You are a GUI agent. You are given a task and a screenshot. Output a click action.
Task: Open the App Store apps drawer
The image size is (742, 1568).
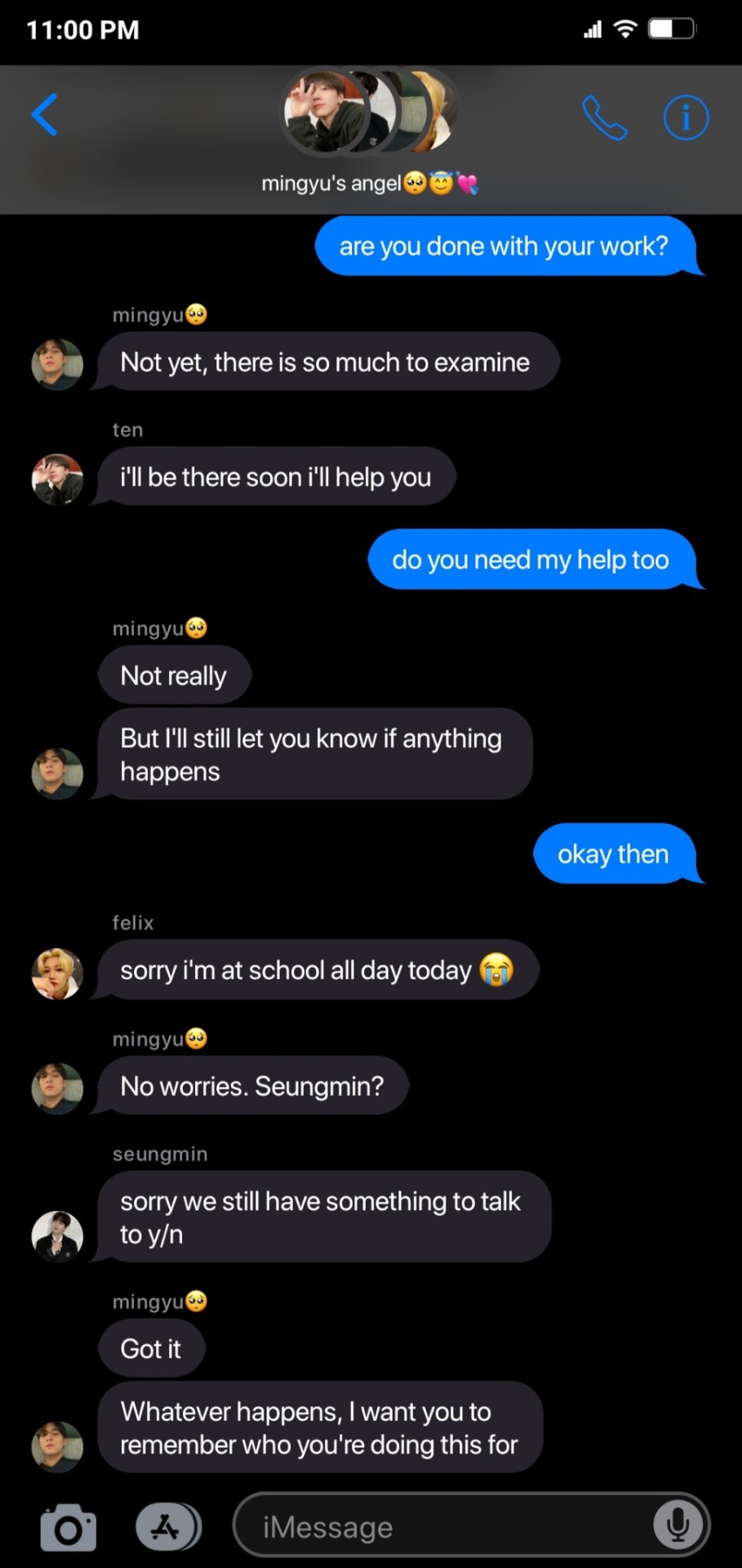(167, 1526)
